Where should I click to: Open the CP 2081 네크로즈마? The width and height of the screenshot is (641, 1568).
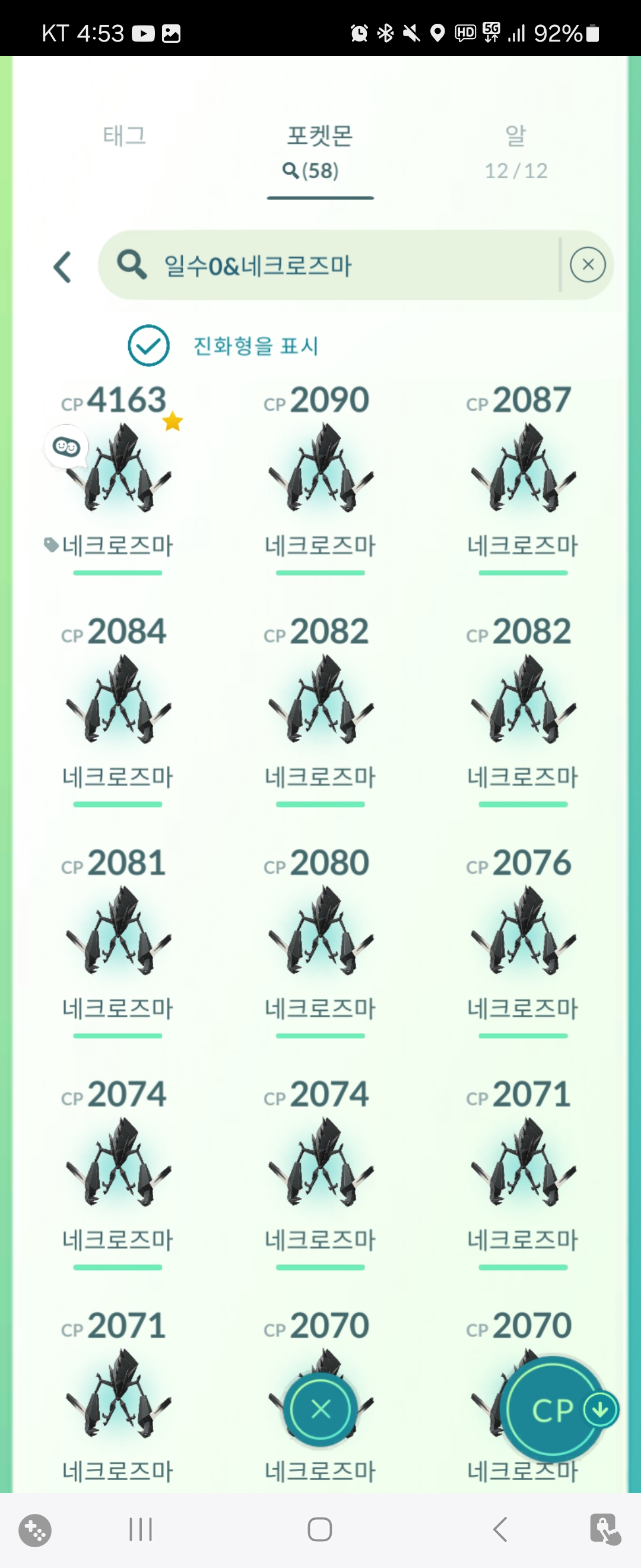tap(118, 931)
